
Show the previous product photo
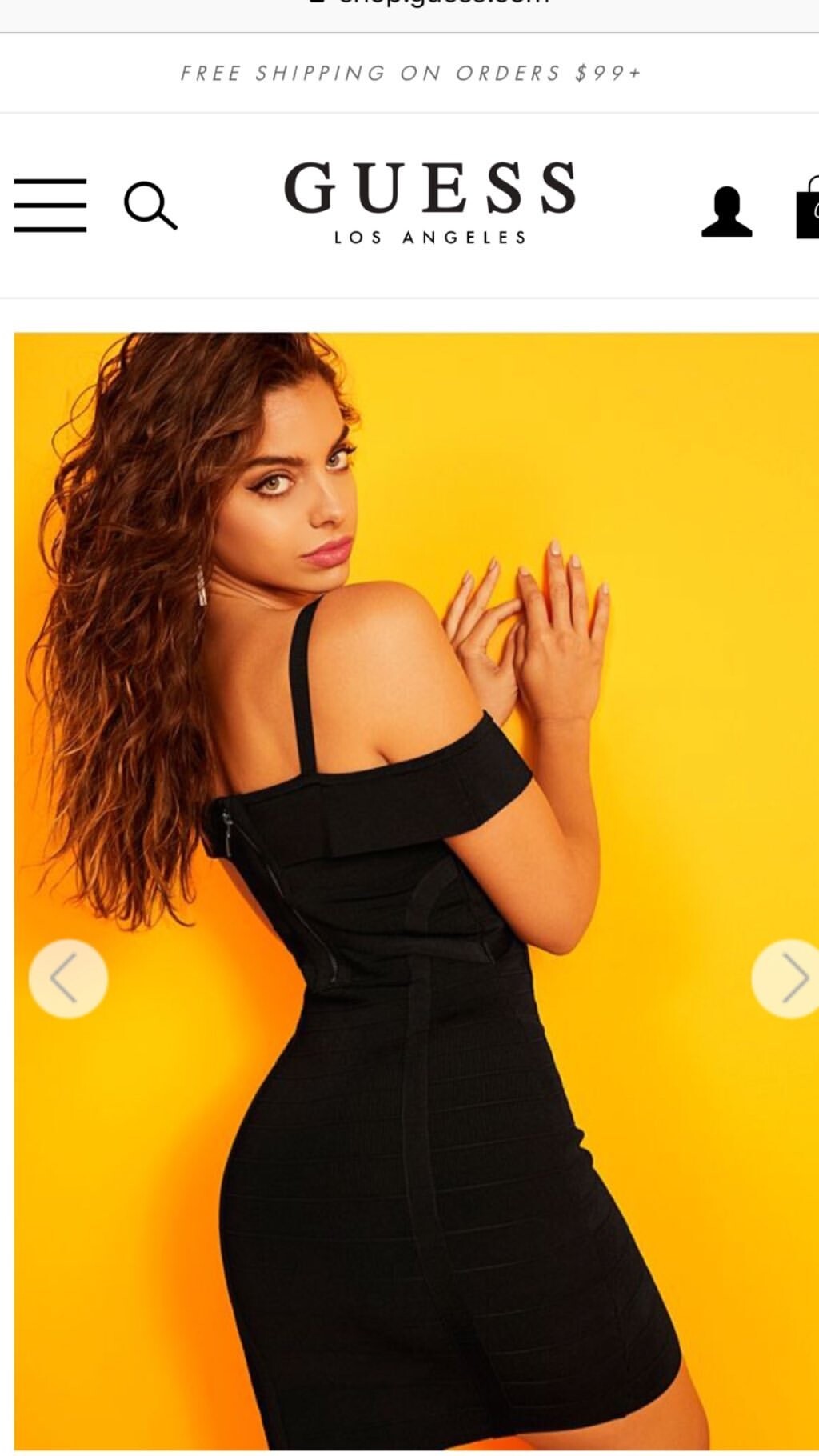coord(68,978)
